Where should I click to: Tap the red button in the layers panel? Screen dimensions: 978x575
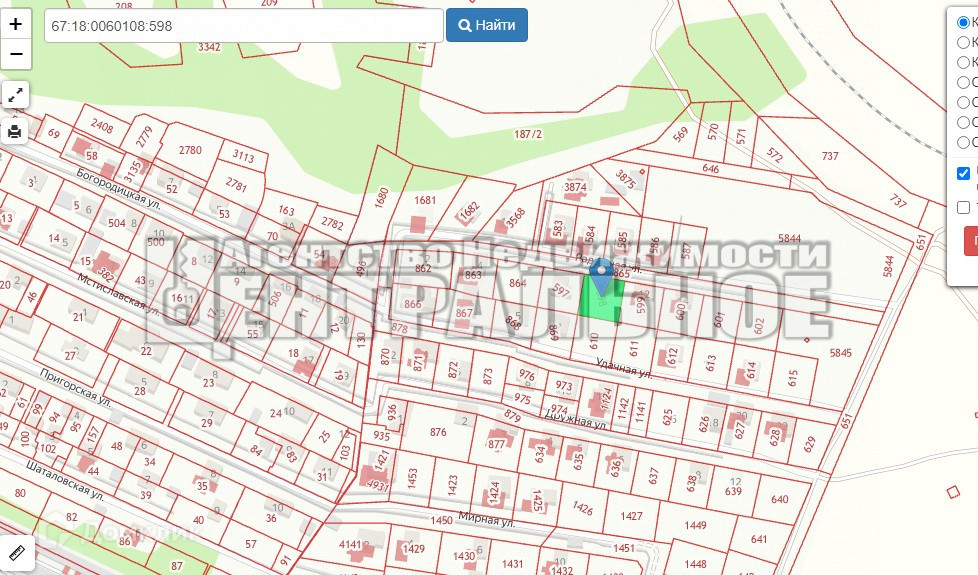971,241
